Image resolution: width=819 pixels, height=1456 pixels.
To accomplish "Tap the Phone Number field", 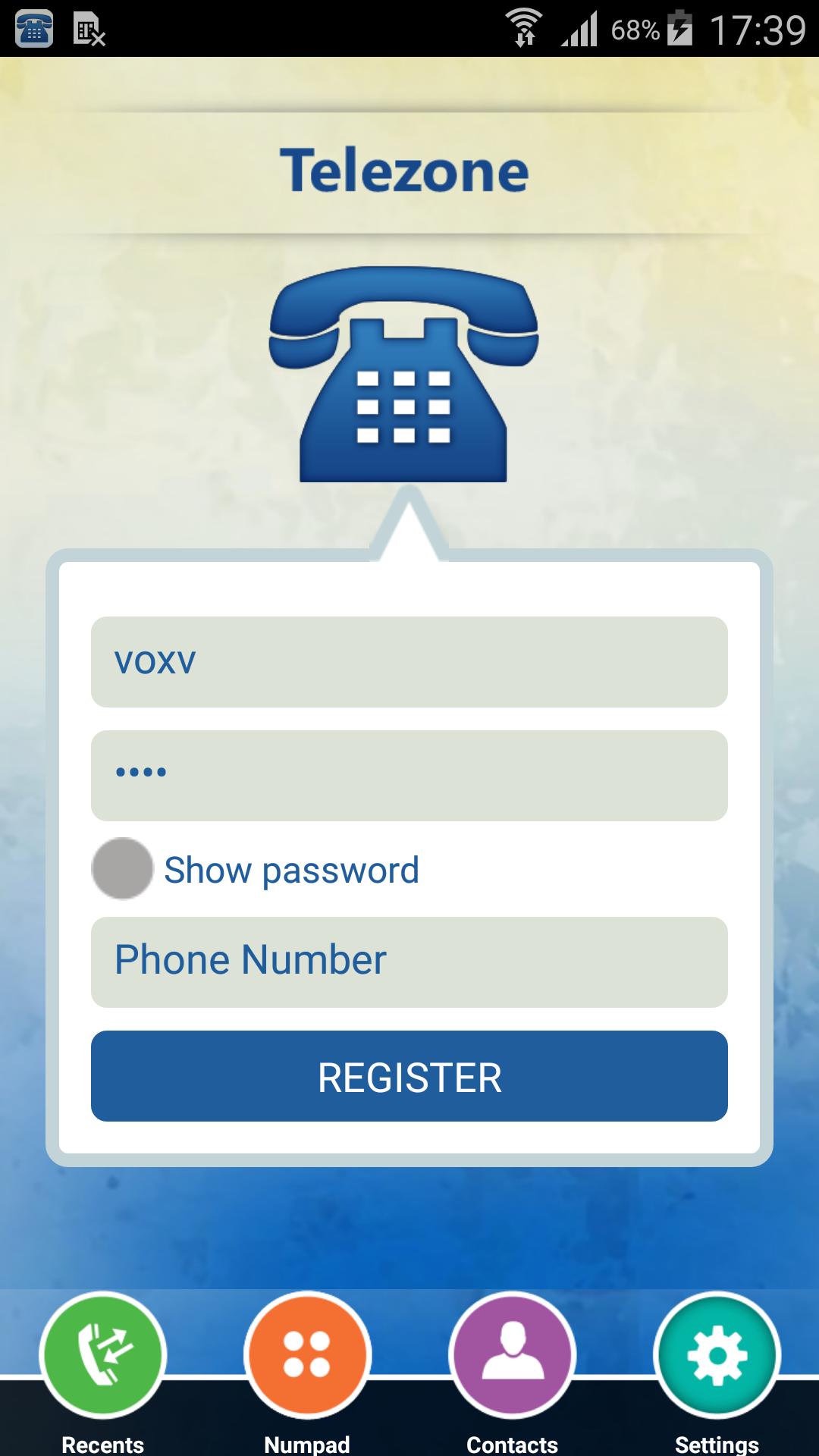I will coord(409,962).
